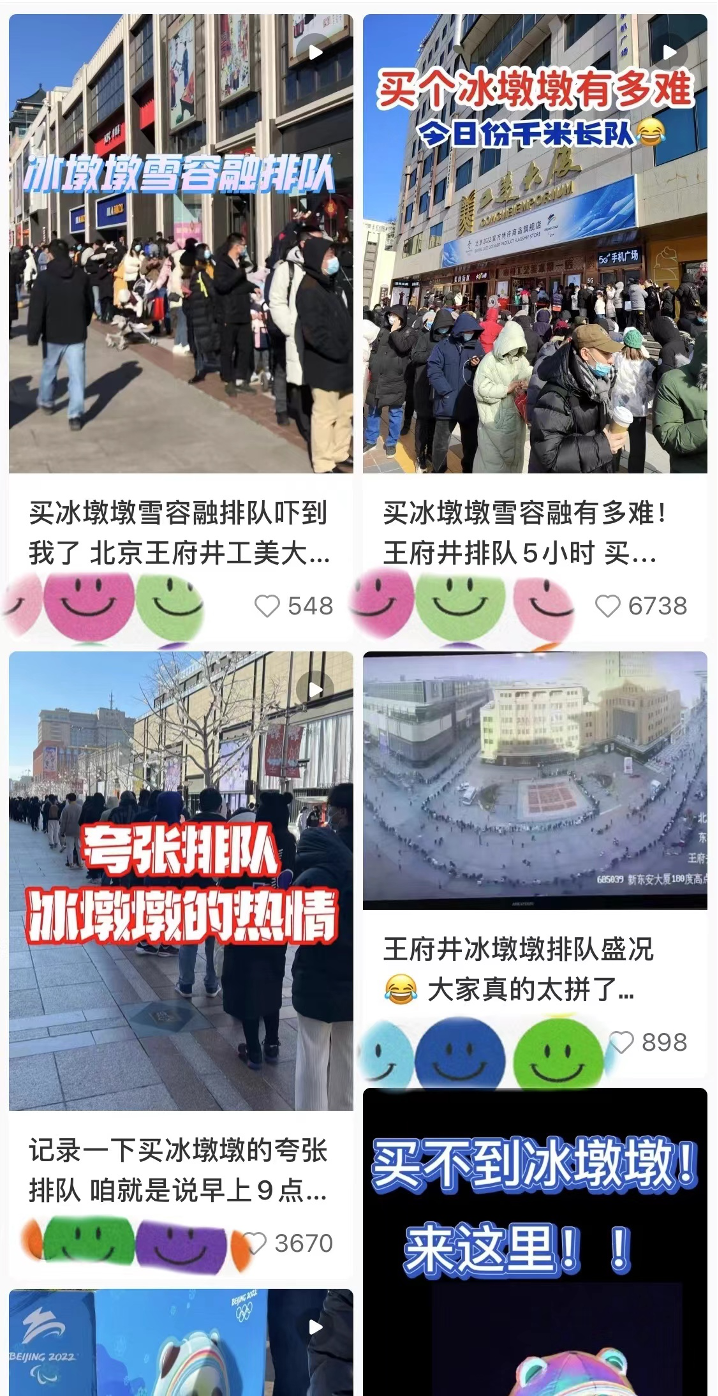Like the post with 3670 likes
The height and width of the screenshot is (1396, 718).
tap(254, 1243)
